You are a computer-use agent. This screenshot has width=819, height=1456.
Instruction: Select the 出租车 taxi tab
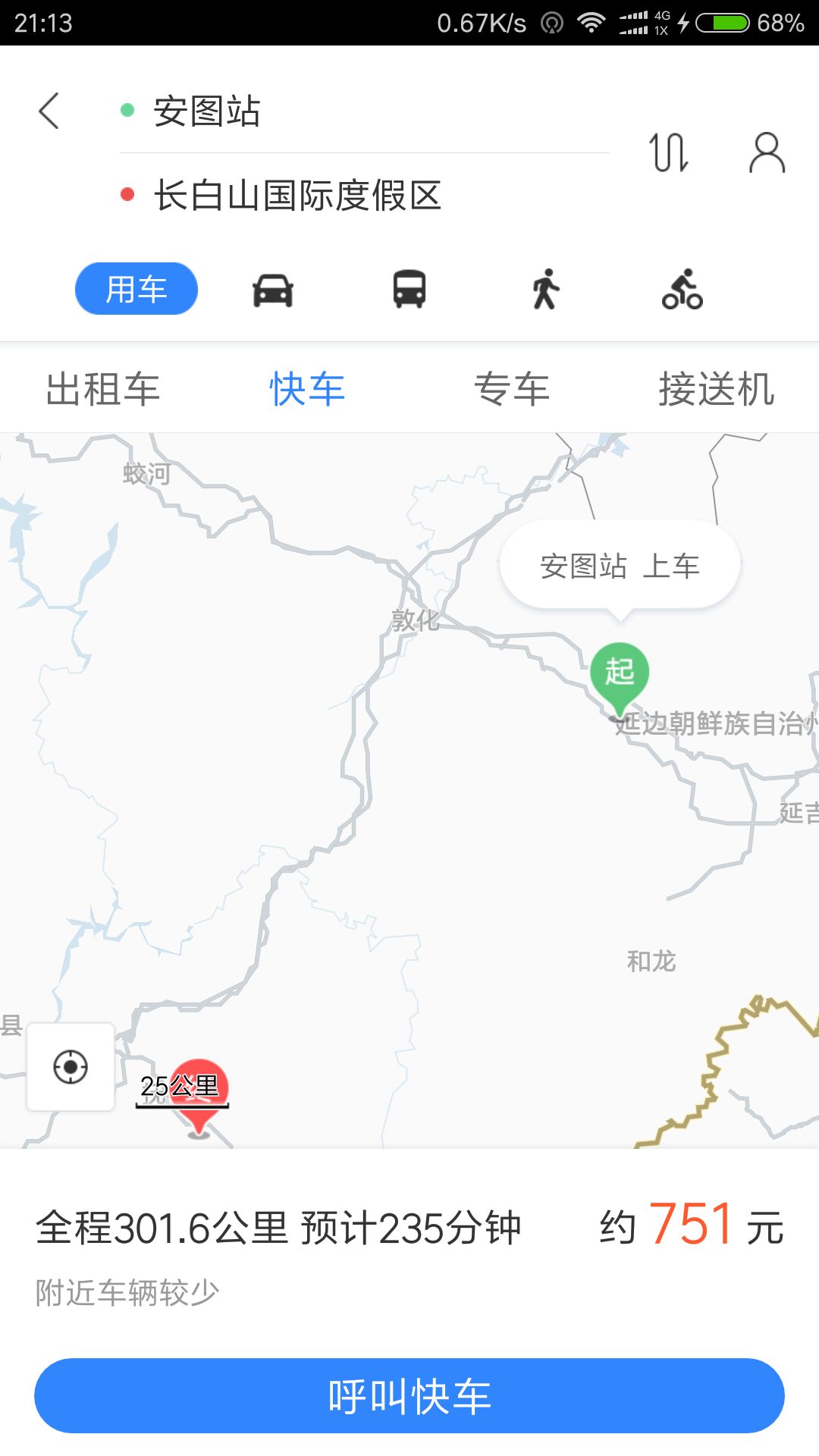point(102,389)
